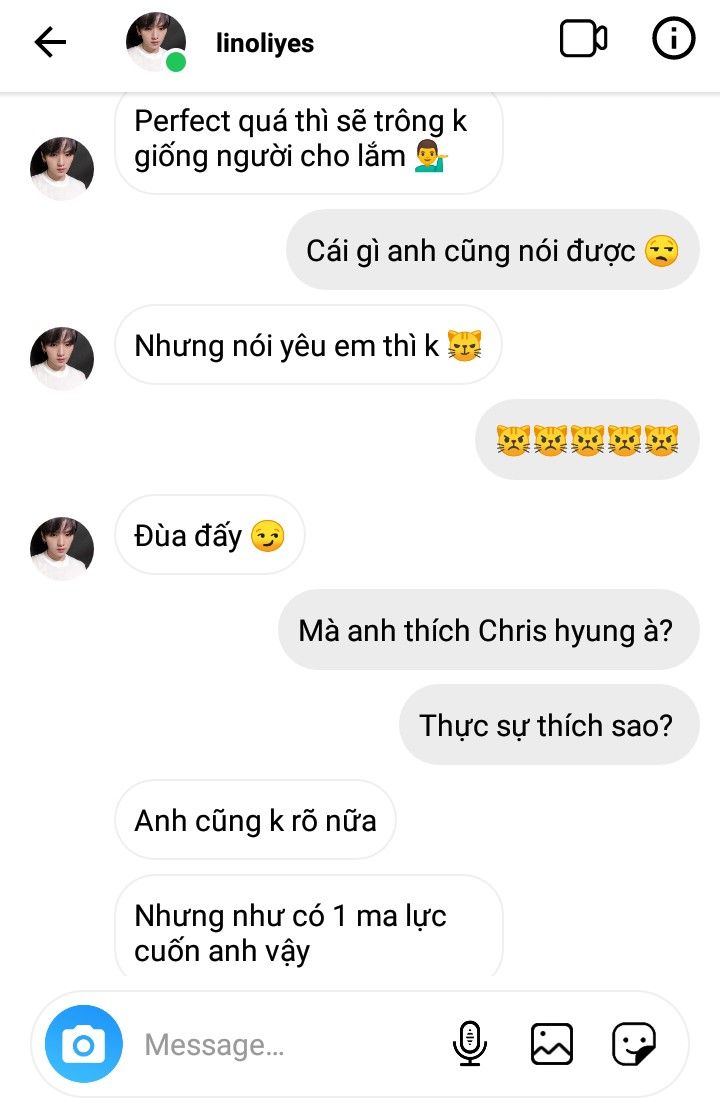The height and width of the screenshot is (1111, 720).
Task: Launch the camera from message bar
Action: point(83,1045)
